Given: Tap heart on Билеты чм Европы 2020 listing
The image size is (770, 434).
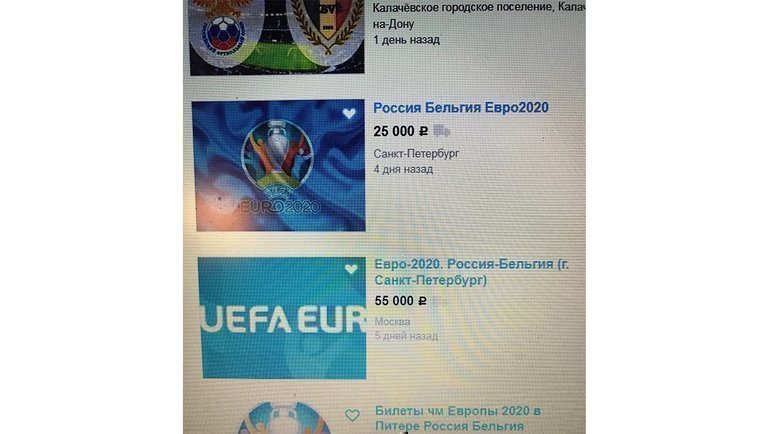Looking at the screenshot, I should [350, 415].
